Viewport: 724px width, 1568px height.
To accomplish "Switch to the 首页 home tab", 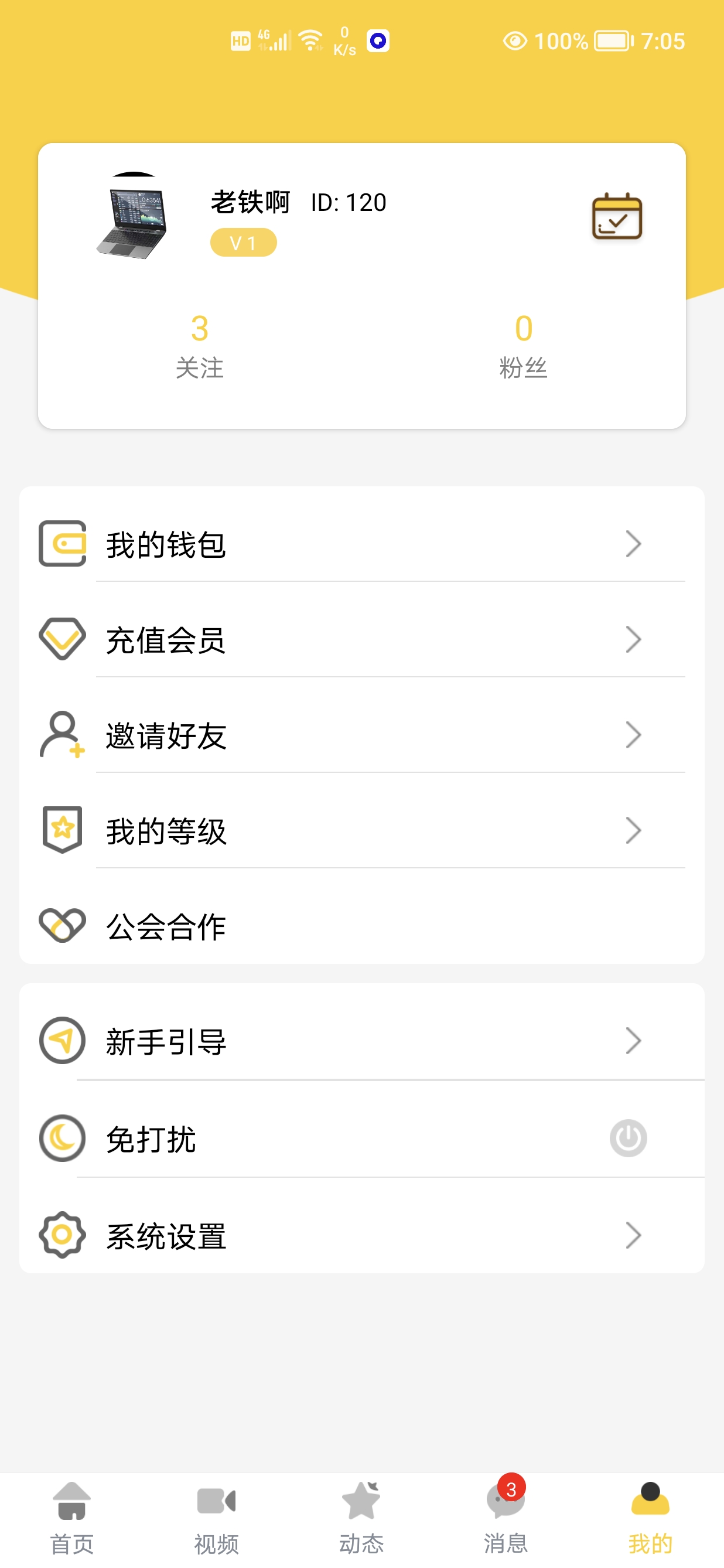I will pos(72,1517).
